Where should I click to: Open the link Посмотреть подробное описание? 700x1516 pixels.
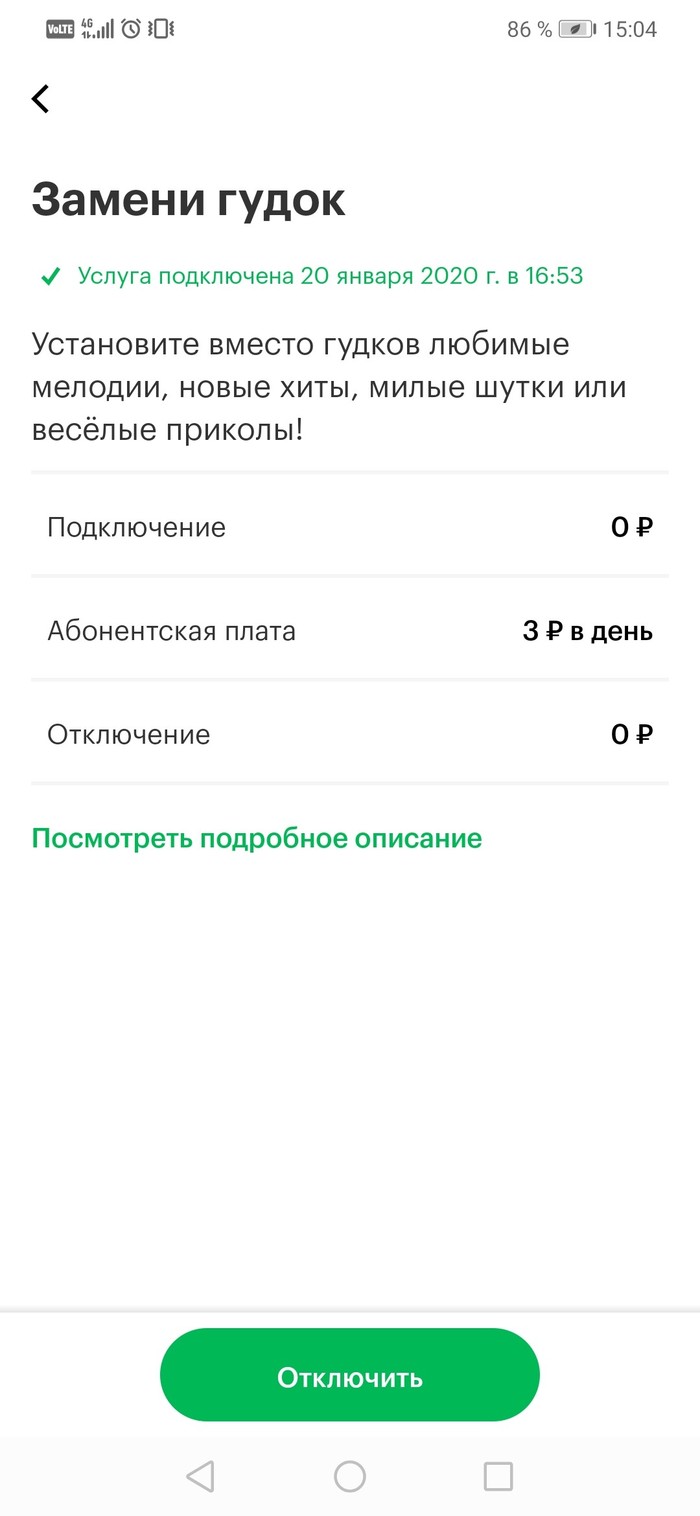coord(257,838)
